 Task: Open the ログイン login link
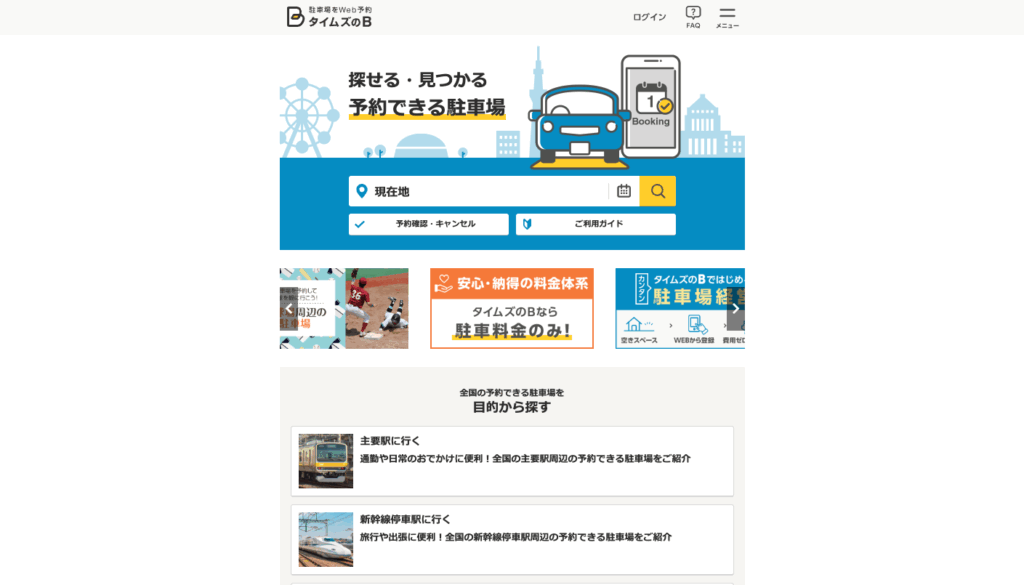point(649,17)
